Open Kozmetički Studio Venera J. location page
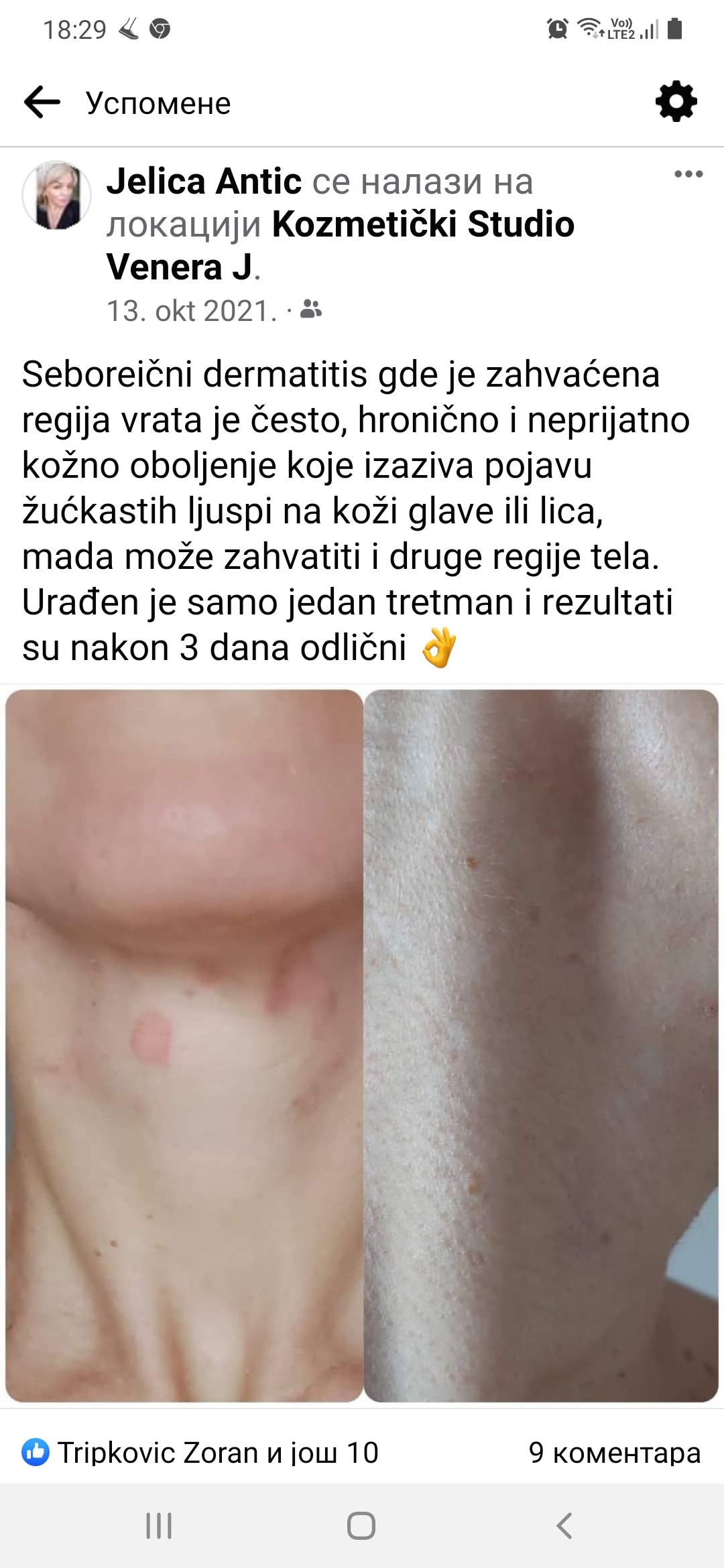Screen dimensions: 724x1568 click(422, 224)
